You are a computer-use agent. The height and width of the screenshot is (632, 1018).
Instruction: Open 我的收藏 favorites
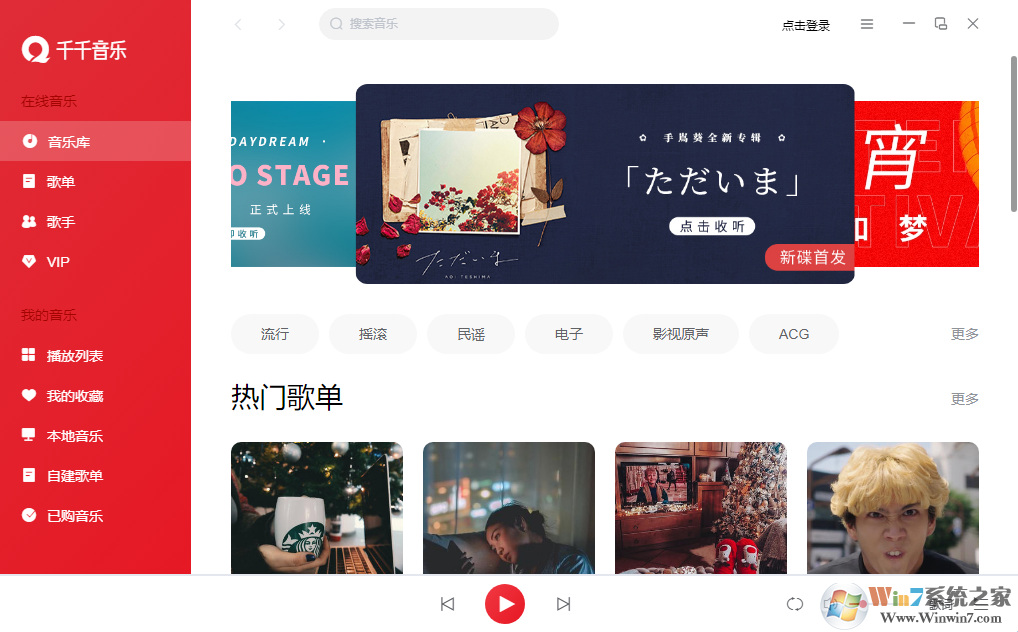(x=75, y=396)
